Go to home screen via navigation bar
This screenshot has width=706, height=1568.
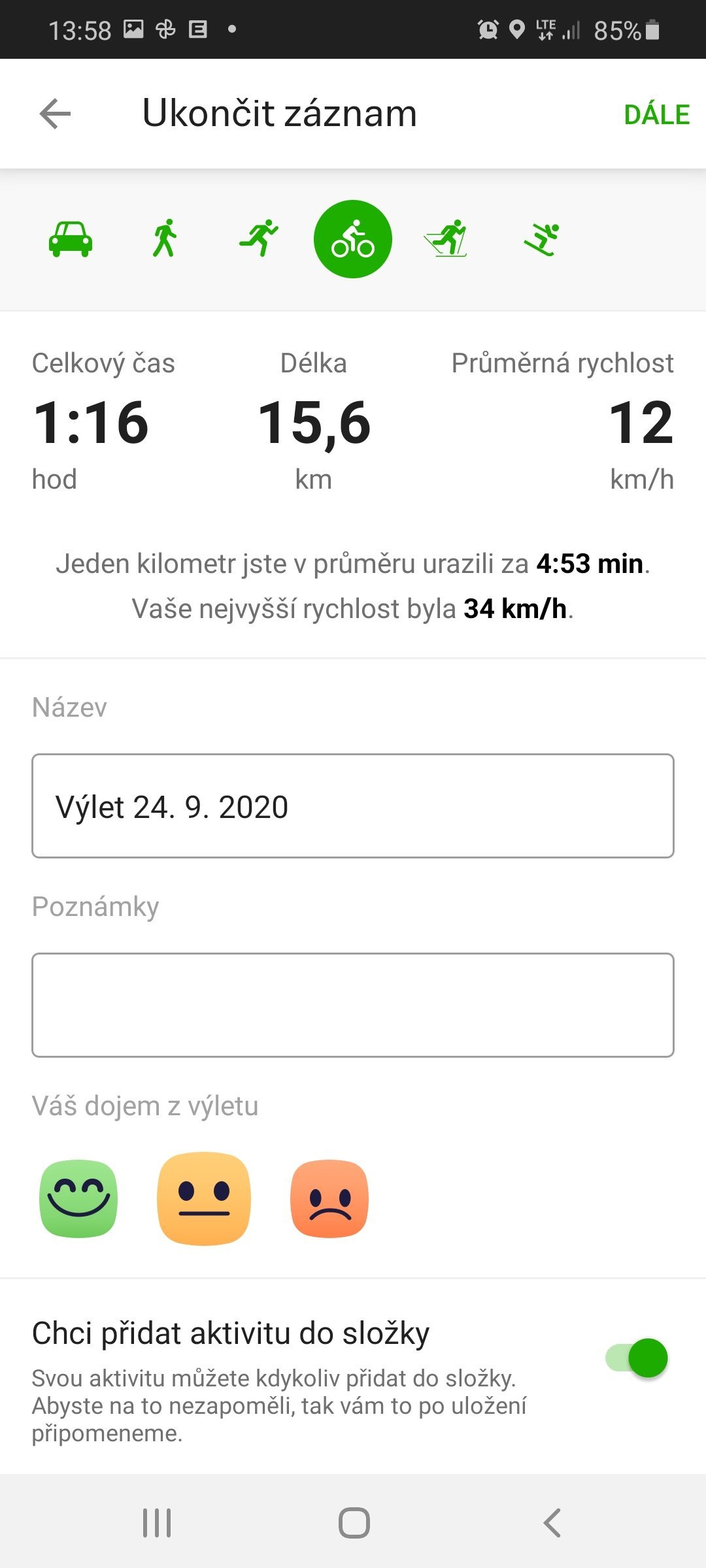click(354, 1523)
